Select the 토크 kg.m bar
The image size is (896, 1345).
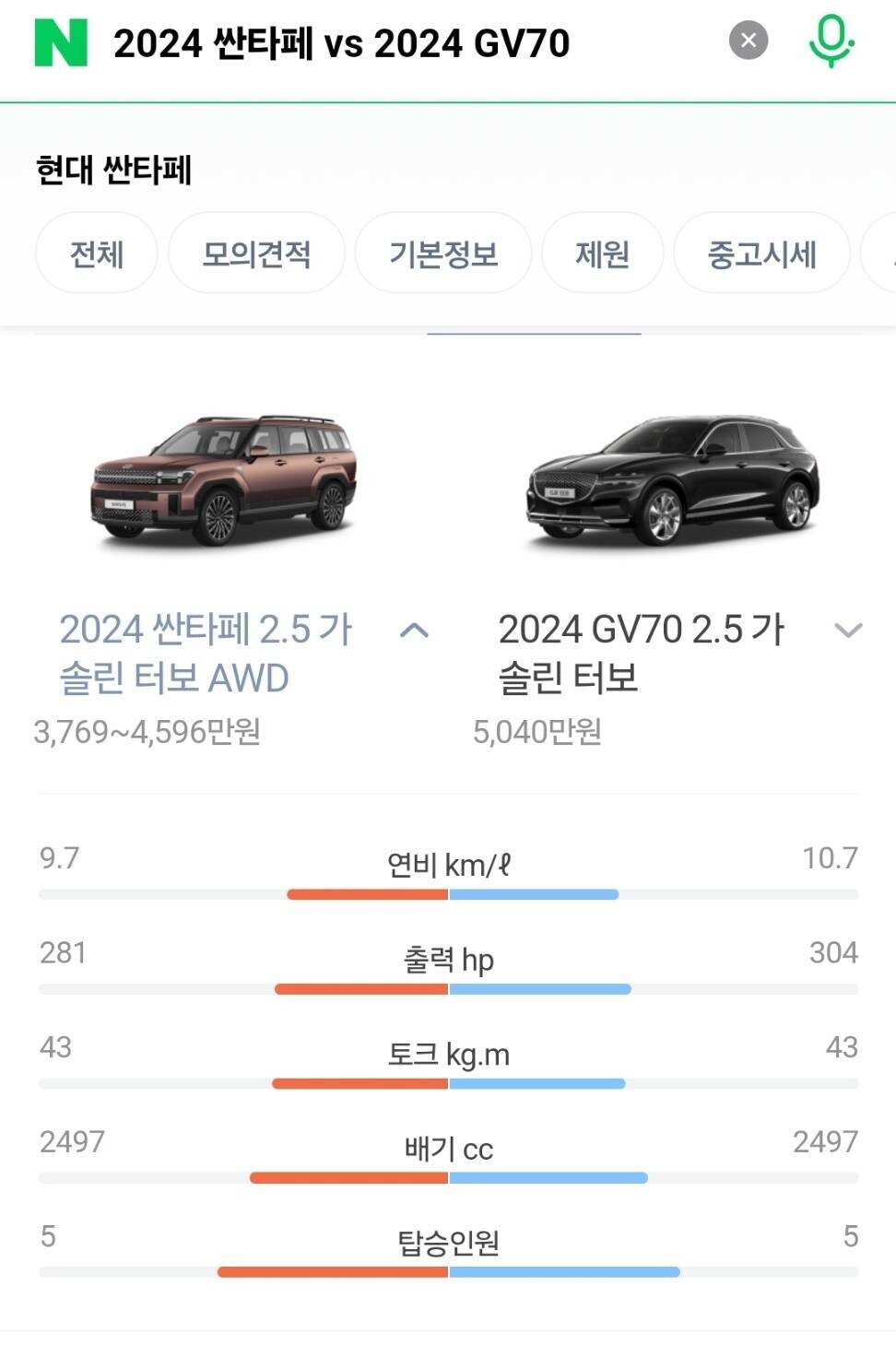(x=448, y=1082)
